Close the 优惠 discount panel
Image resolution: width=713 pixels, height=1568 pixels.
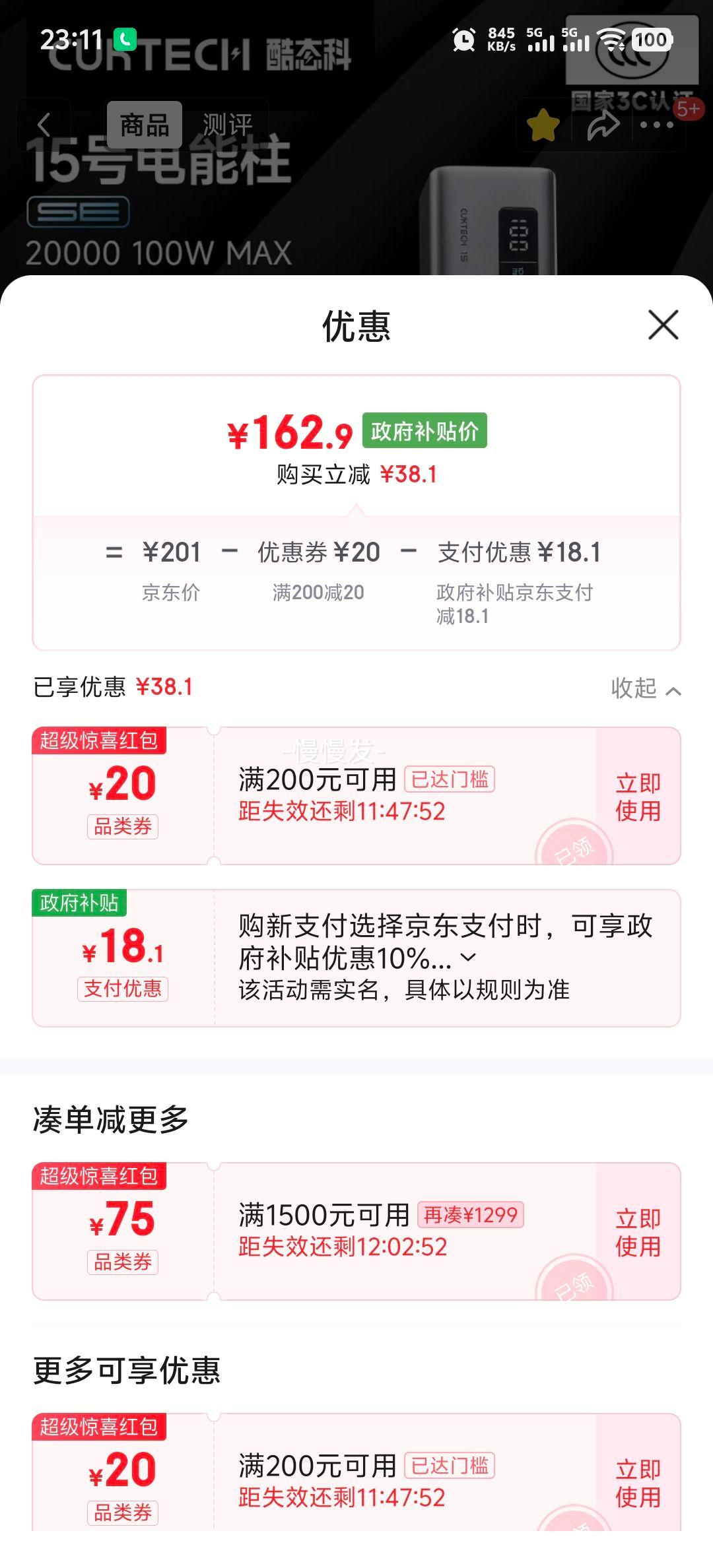coord(665,325)
